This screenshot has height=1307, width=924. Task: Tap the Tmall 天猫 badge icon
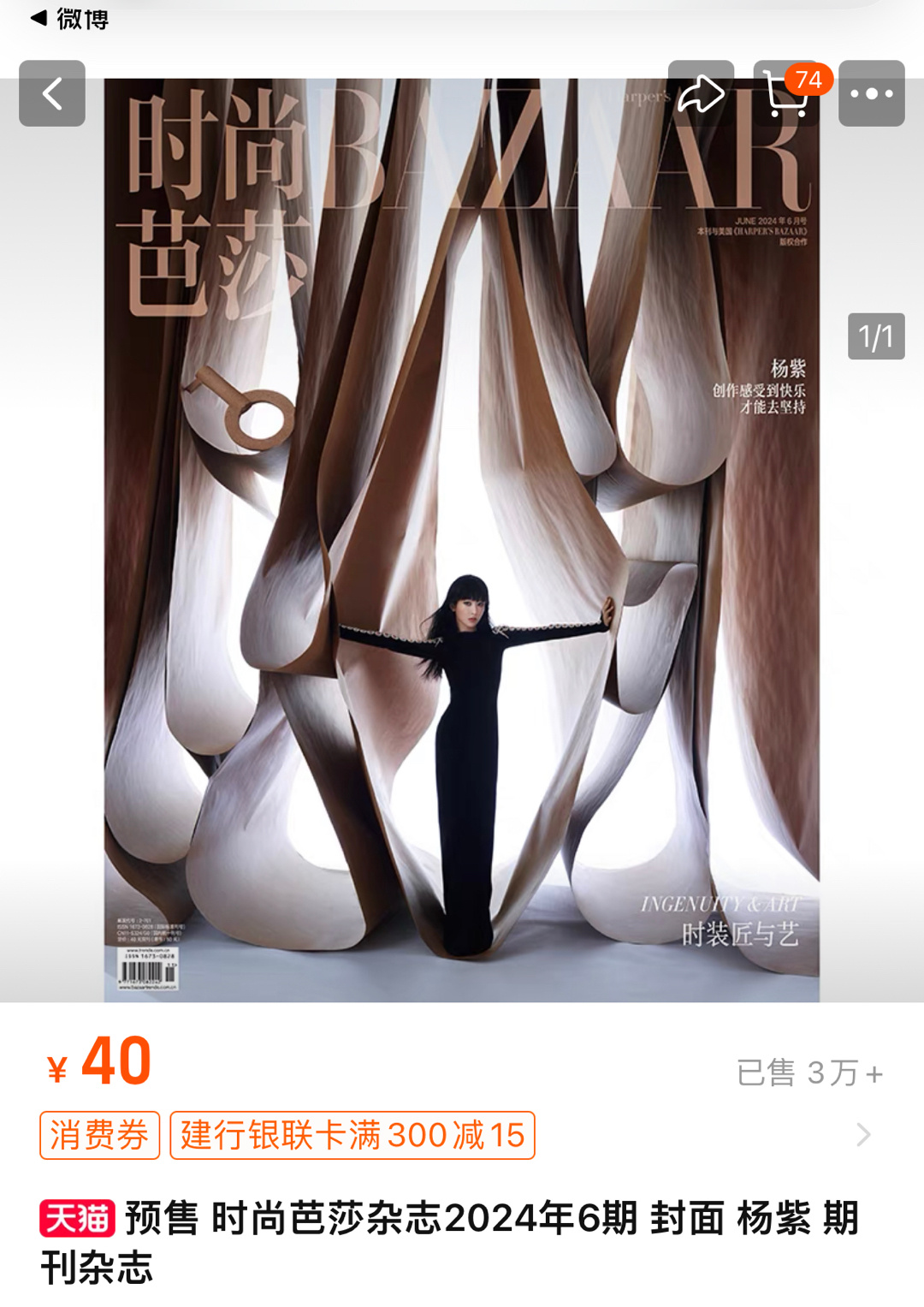(x=77, y=1220)
